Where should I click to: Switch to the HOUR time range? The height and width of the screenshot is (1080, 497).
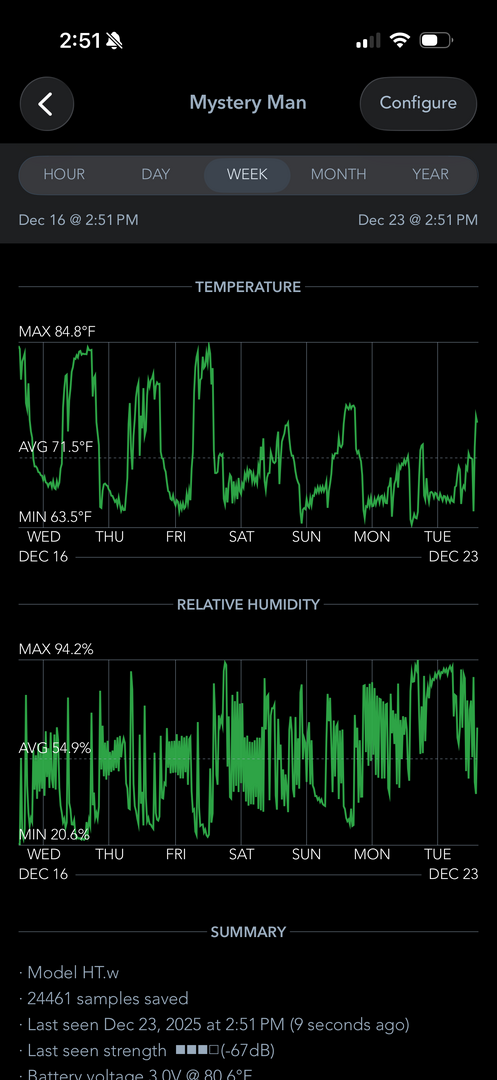pyautogui.click(x=64, y=174)
